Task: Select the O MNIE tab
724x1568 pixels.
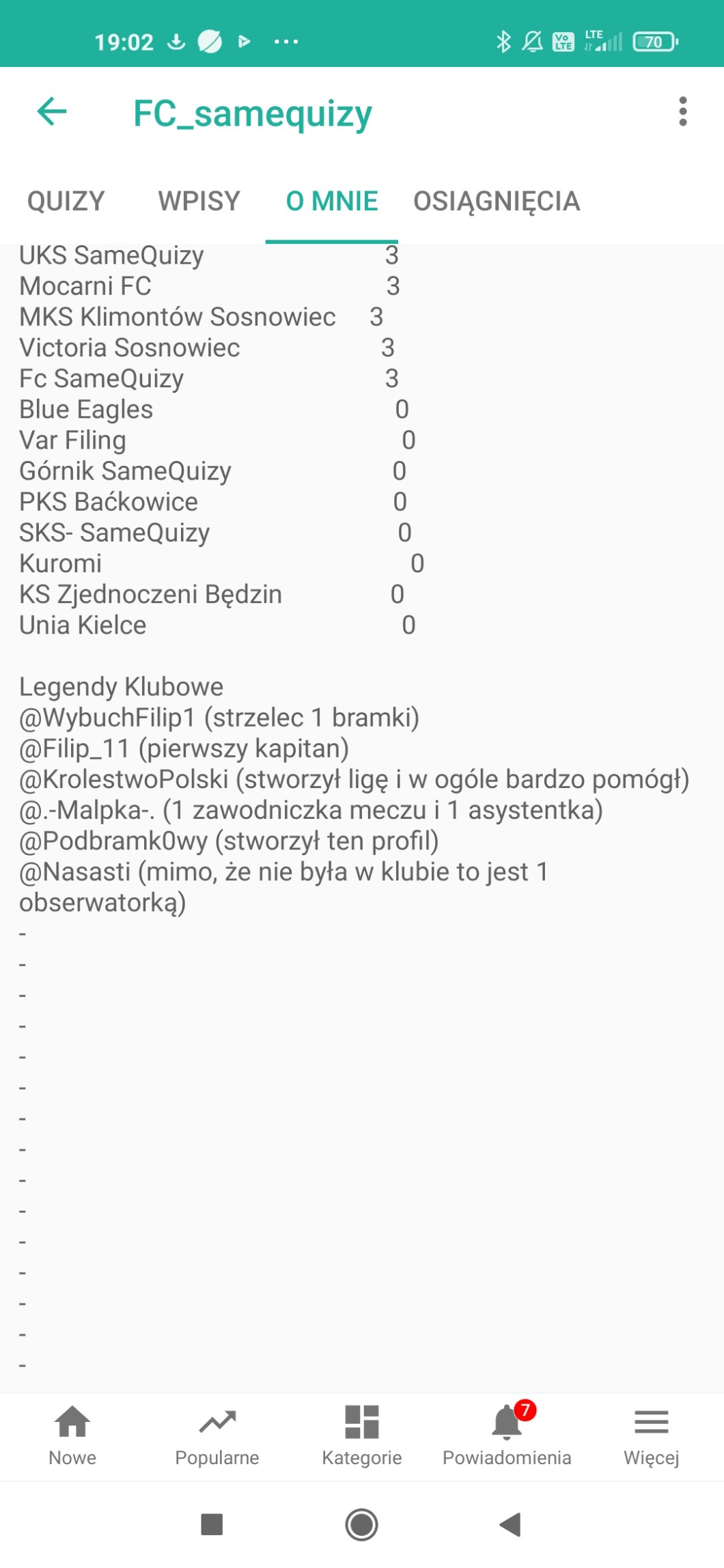Action: coord(332,201)
